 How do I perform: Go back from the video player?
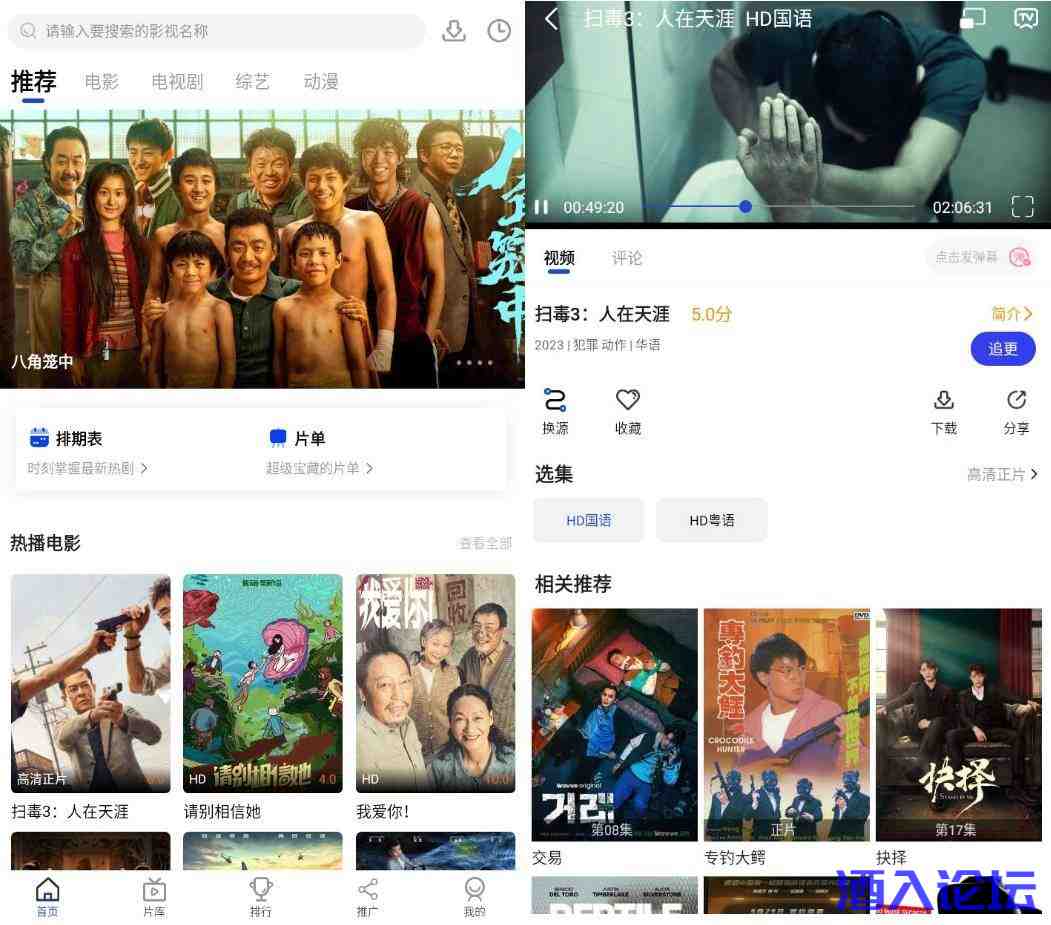[x=551, y=18]
